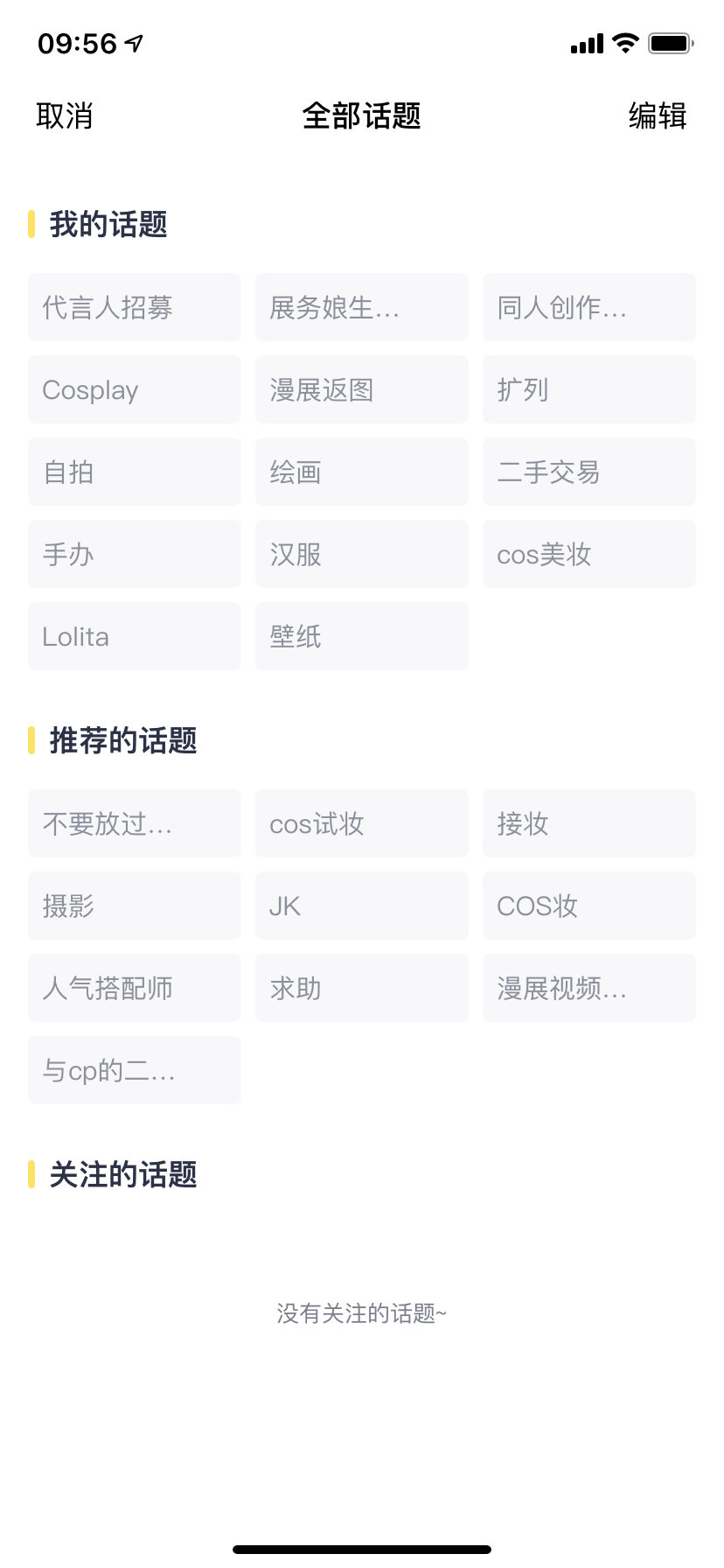The height and width of the screenshot is (1568, 724).
Task: Tap 取消 to cancel
Action: [x=64, y=115]
